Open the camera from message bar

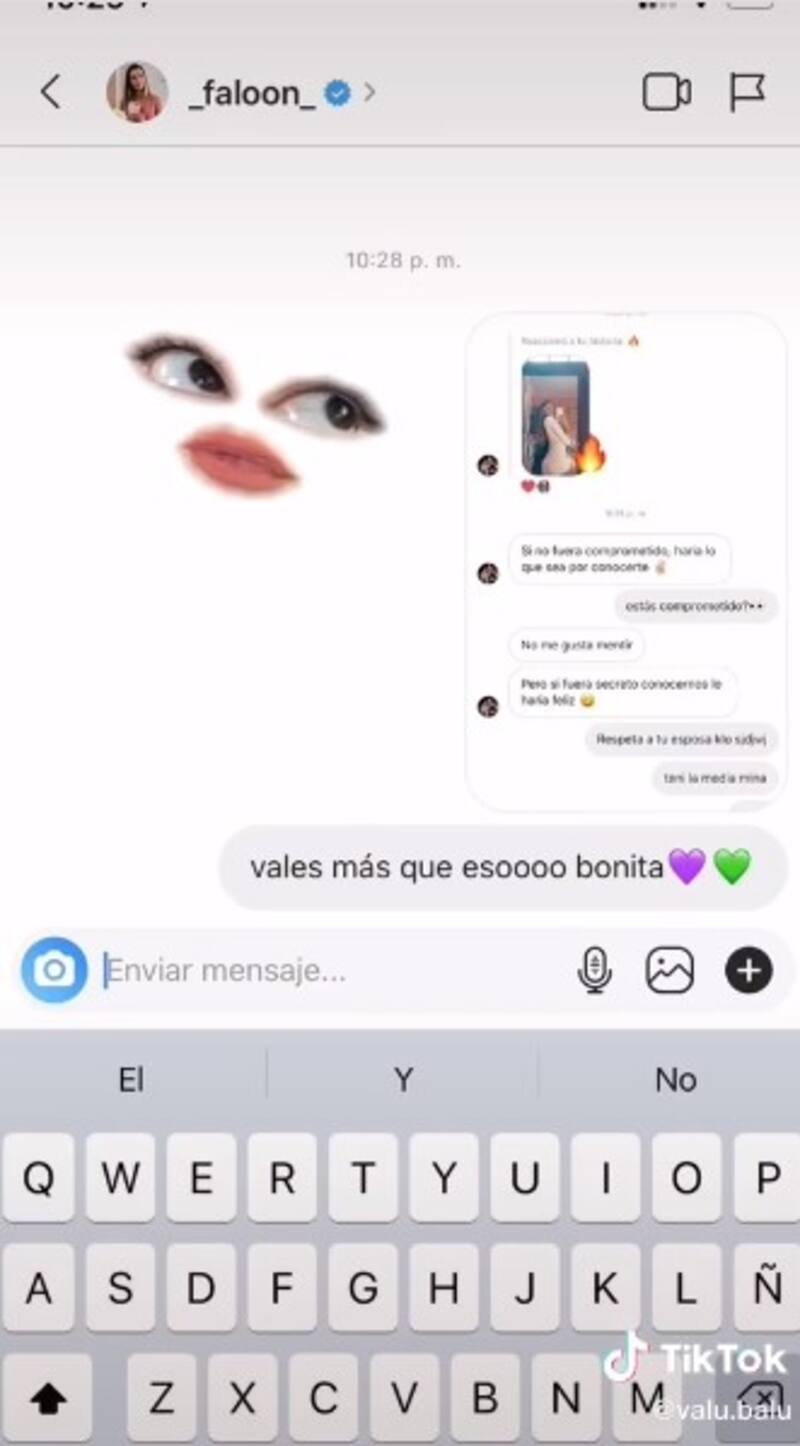click(54, 970)
